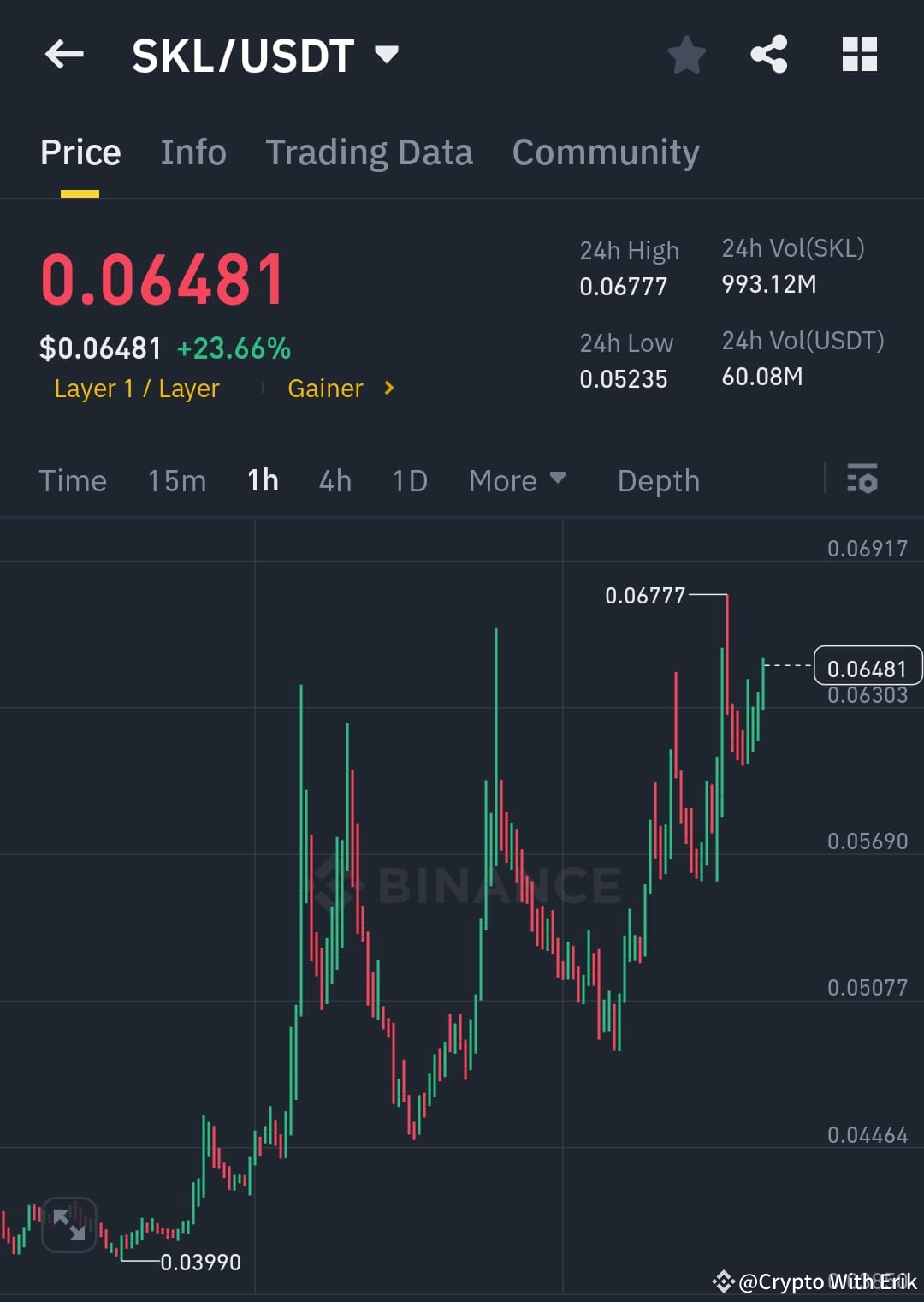Open the chart indicator settings icon
The width and height of the screenshot is (924, 1302).
(862, 480)
